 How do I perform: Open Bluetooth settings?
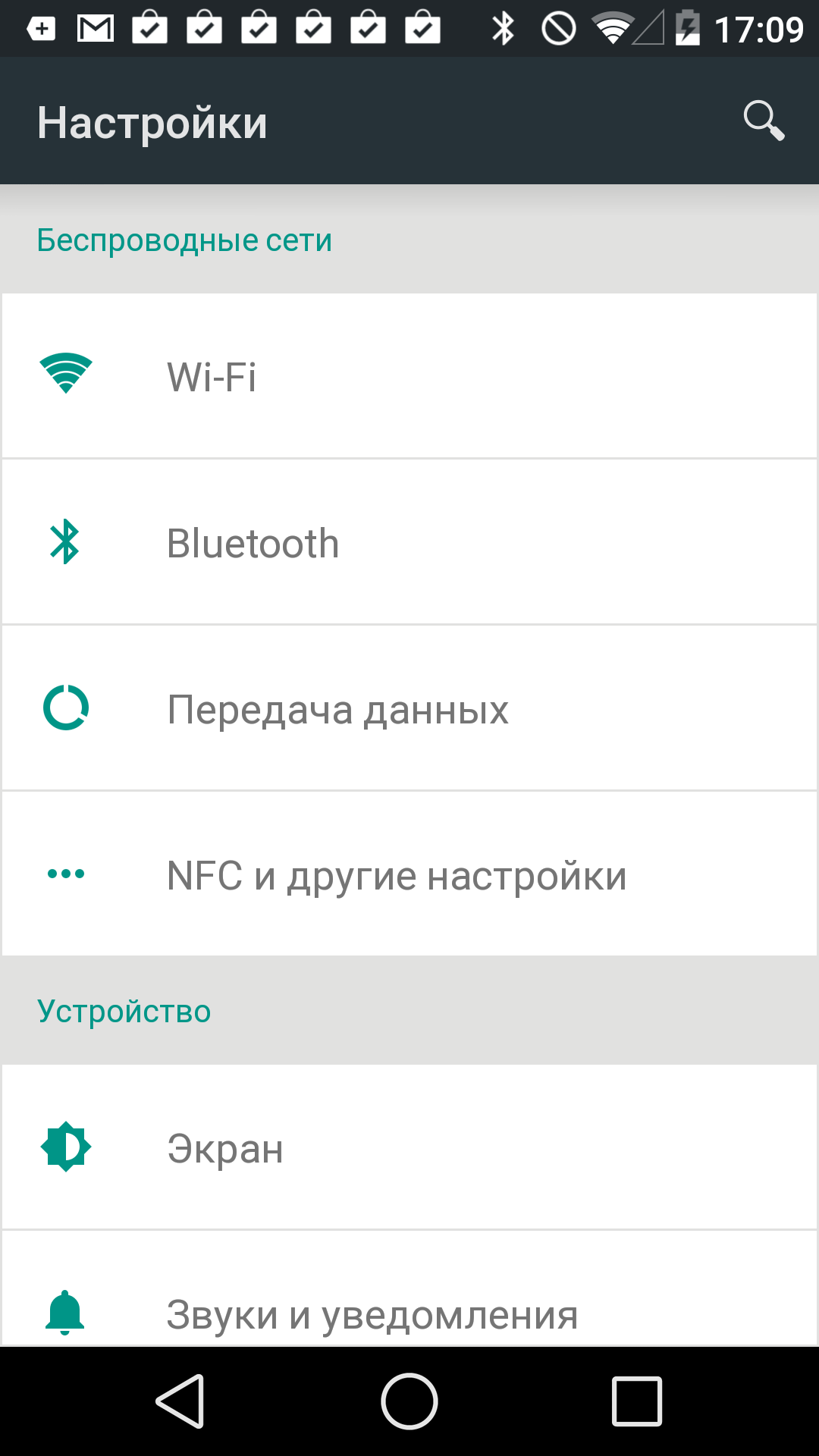(409, 541)
